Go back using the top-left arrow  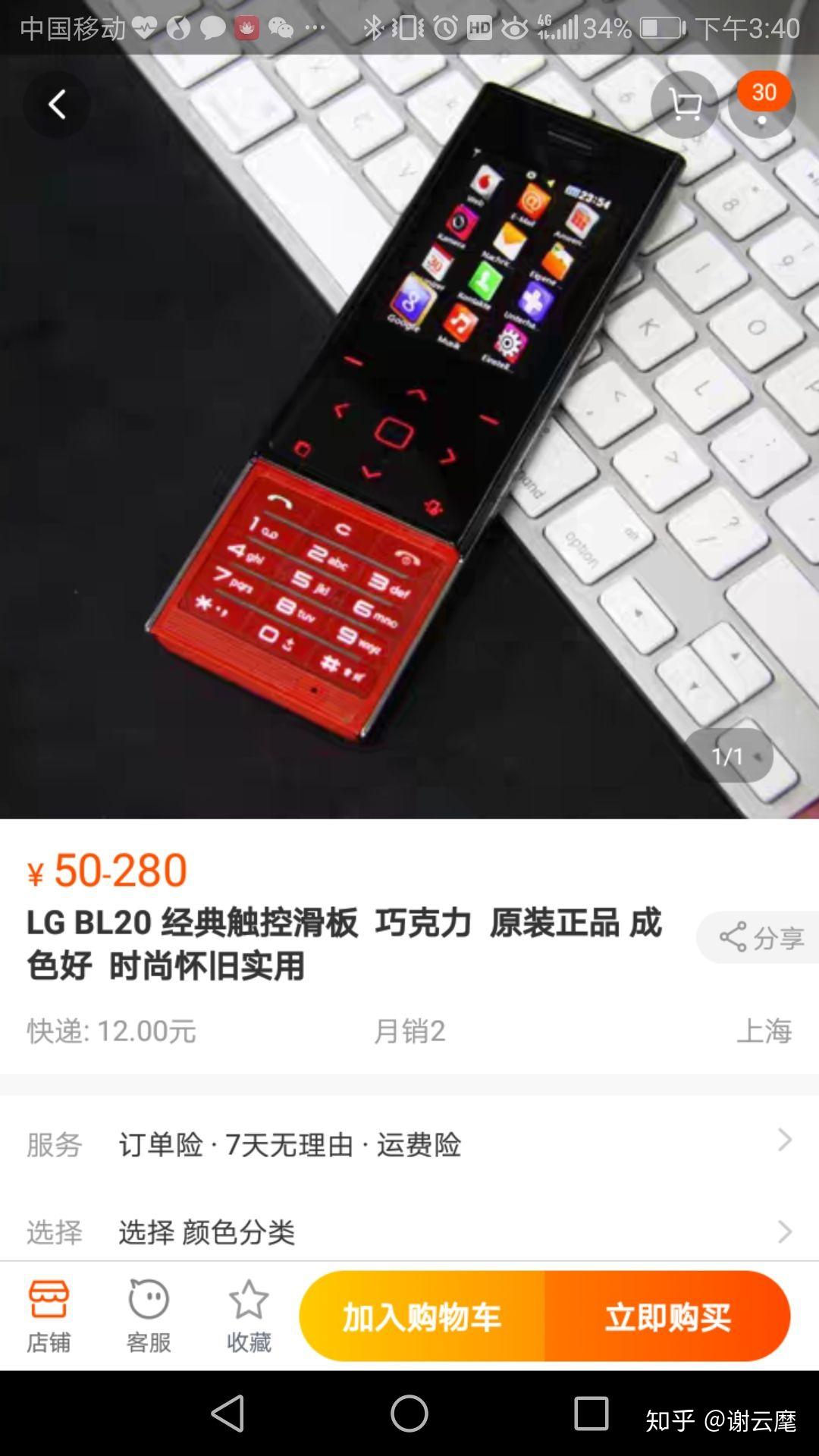57,105
